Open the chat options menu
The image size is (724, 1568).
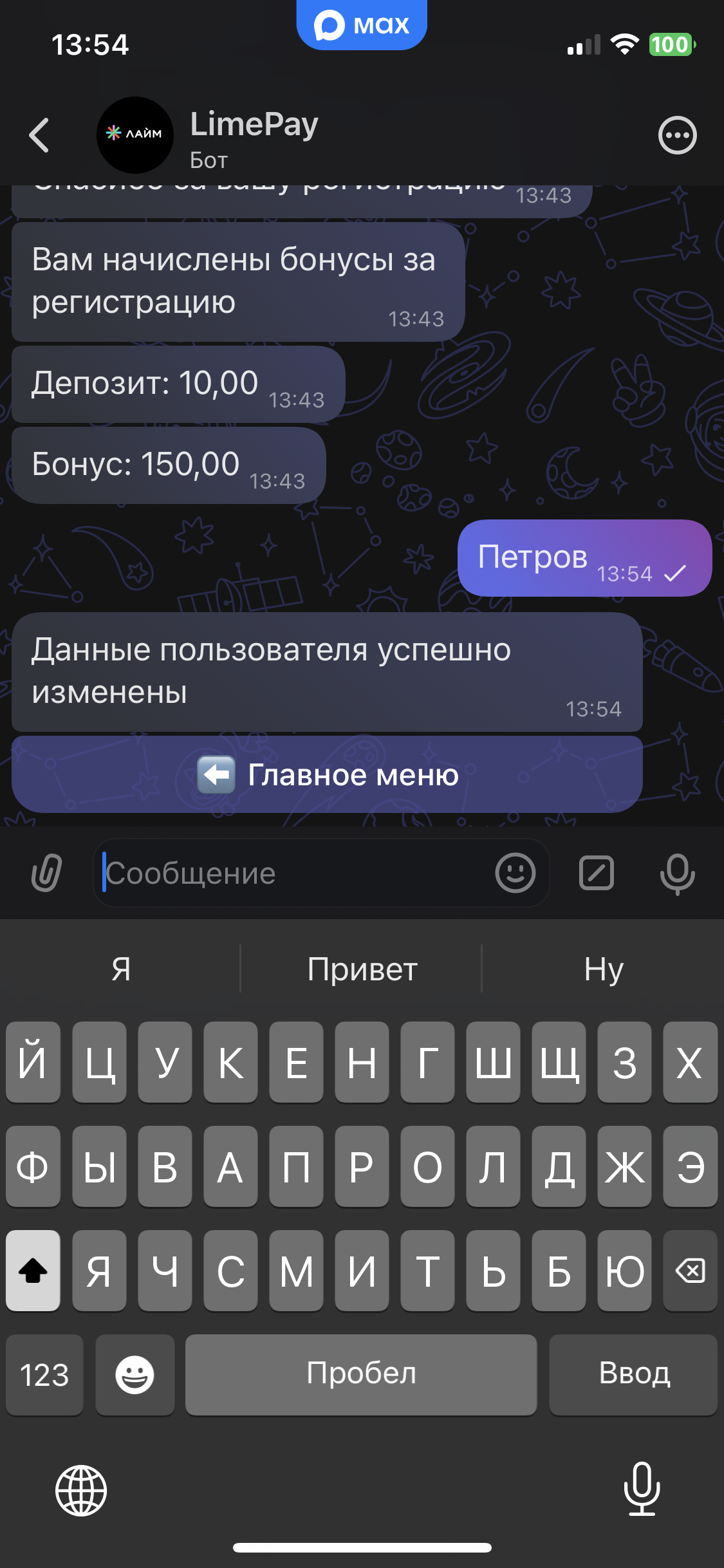[677, 135]
